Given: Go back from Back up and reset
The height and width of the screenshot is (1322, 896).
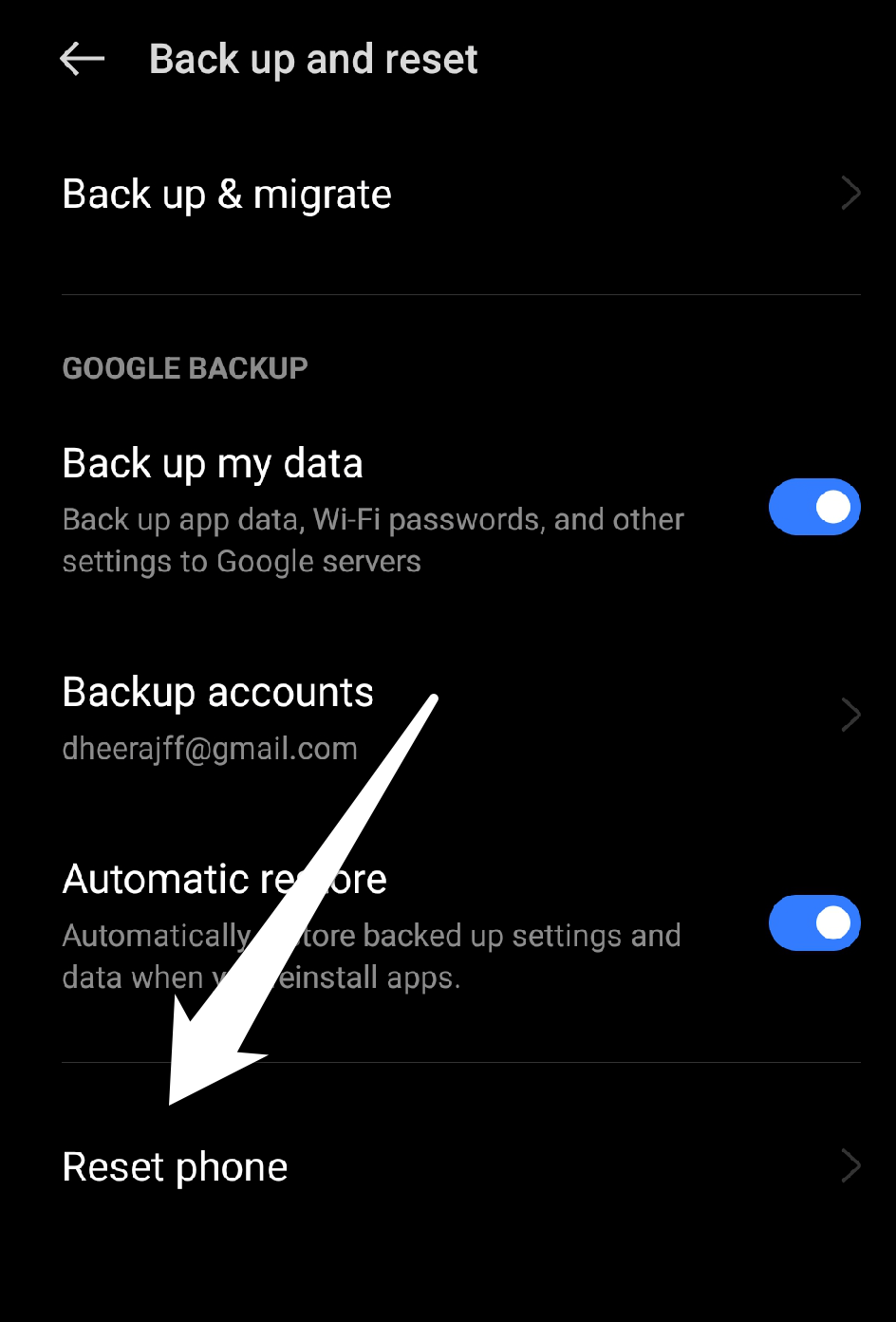Looking at the screenshot, I should click(83, 59).
